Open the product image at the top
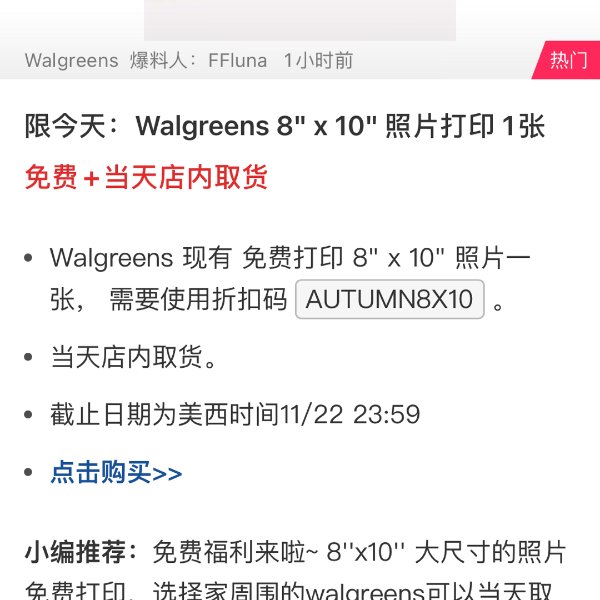Viewport: 600px width, 600px height. click(300, 18)
